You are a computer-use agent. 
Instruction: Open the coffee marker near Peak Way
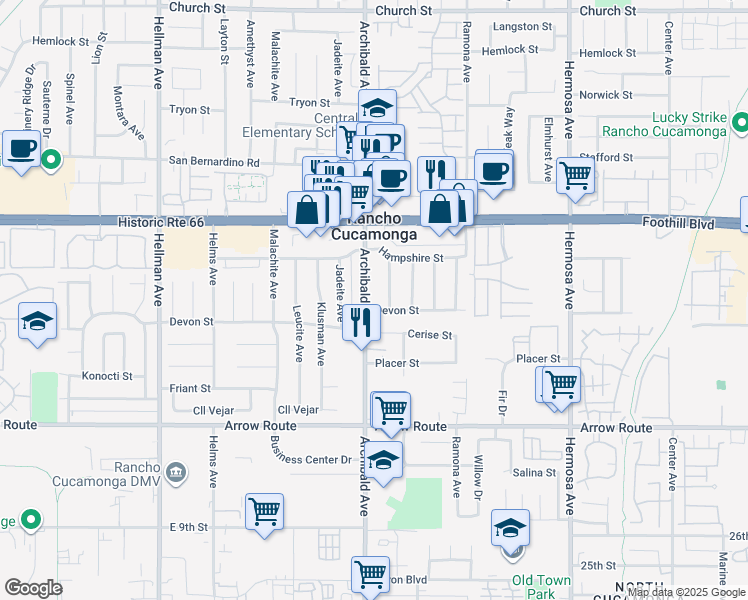[493, 170]
